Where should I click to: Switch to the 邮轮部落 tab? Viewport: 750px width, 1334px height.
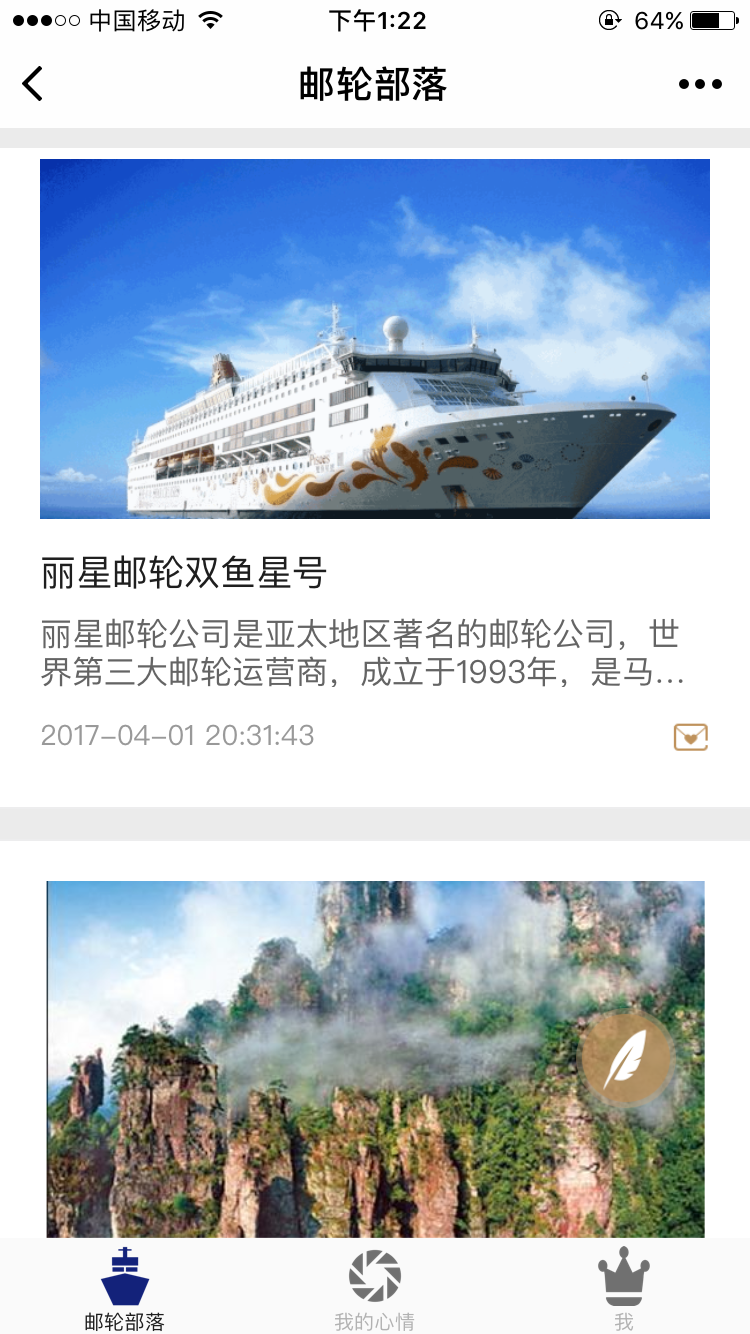pos(125,1289)
